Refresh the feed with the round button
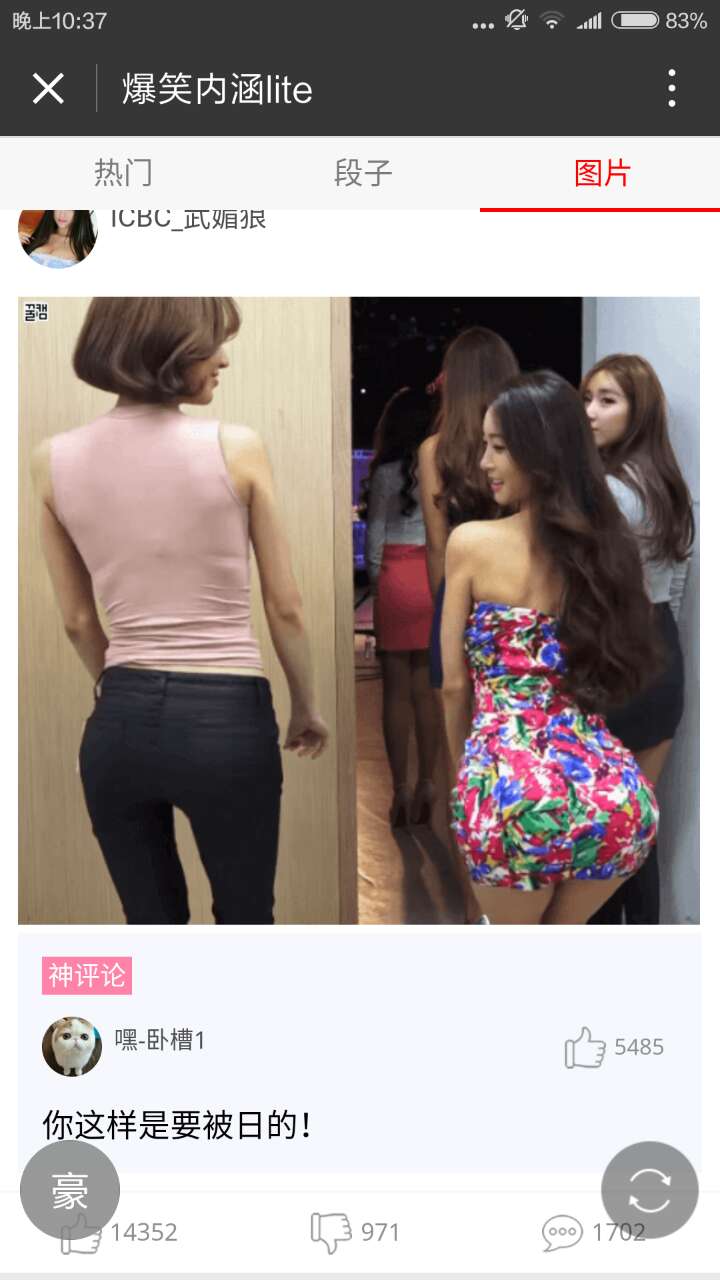The height and width of the screenshot is (1280, 720). coord(649,1190)
